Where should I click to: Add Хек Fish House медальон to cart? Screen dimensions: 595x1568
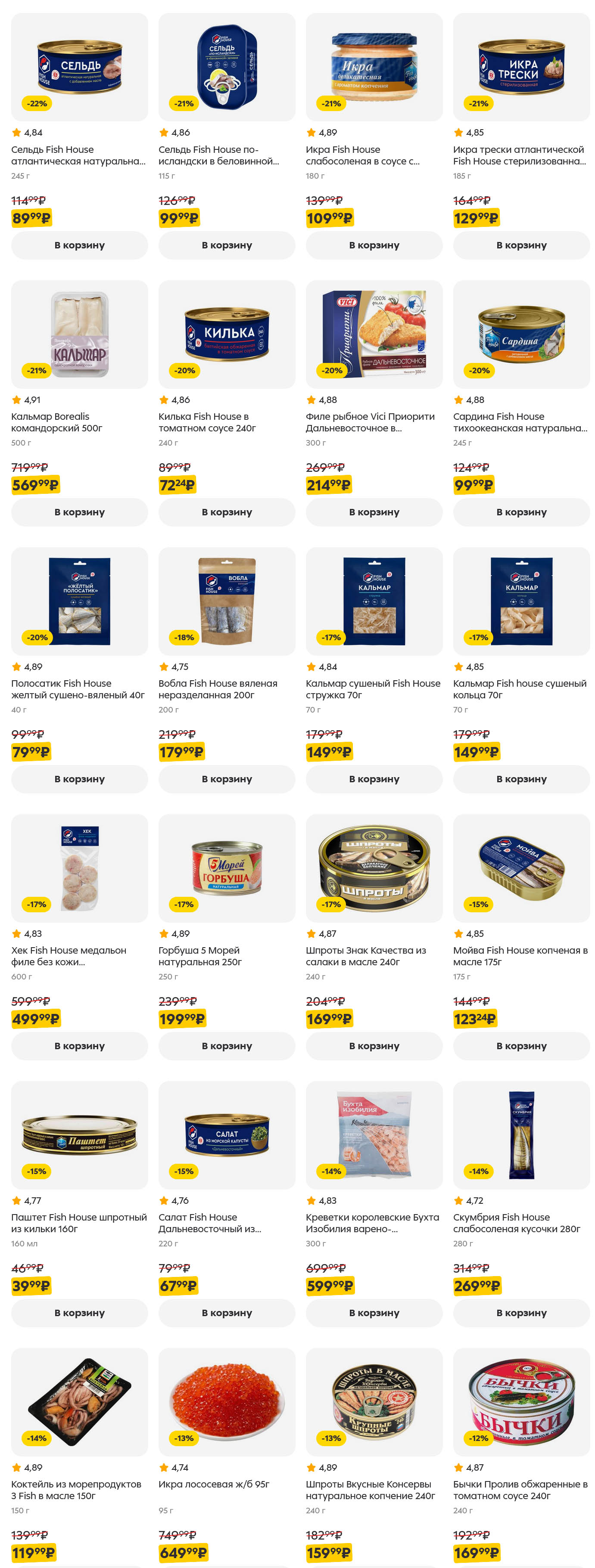79,1046
